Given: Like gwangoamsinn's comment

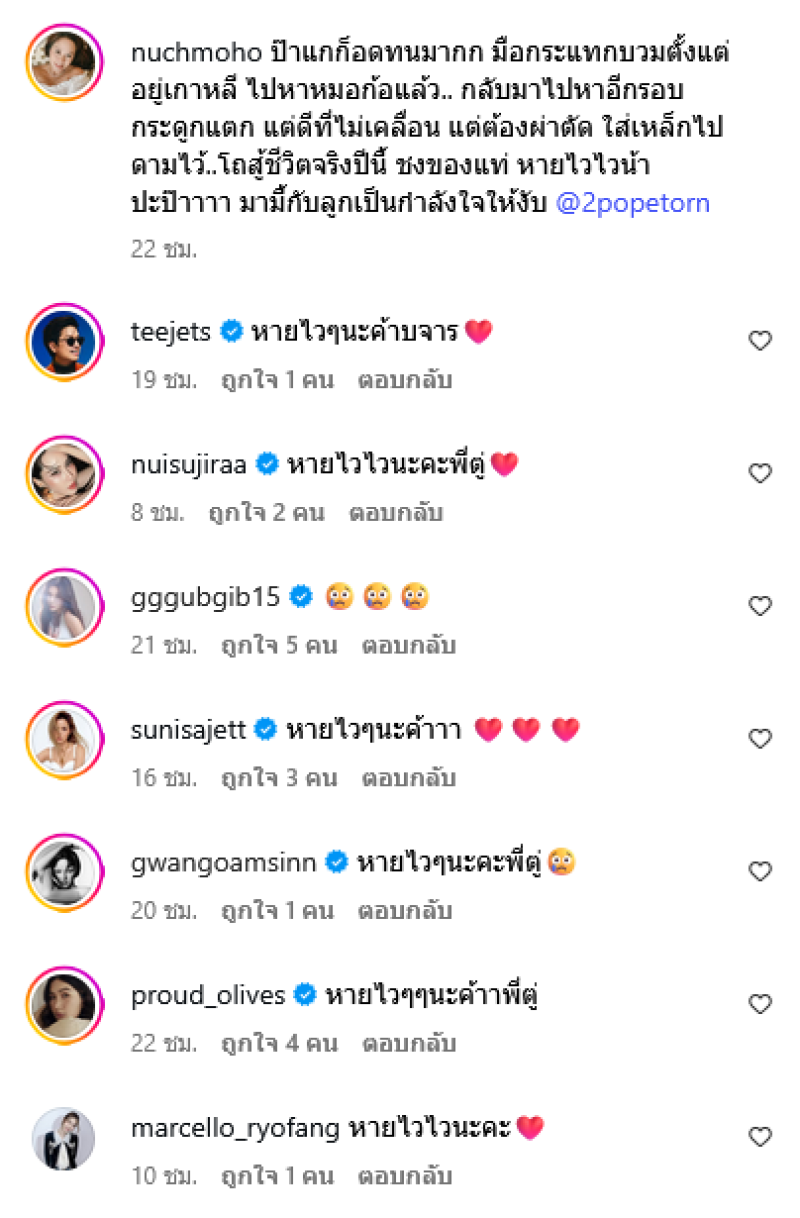Looking at the screenshot, I should 760,872.
